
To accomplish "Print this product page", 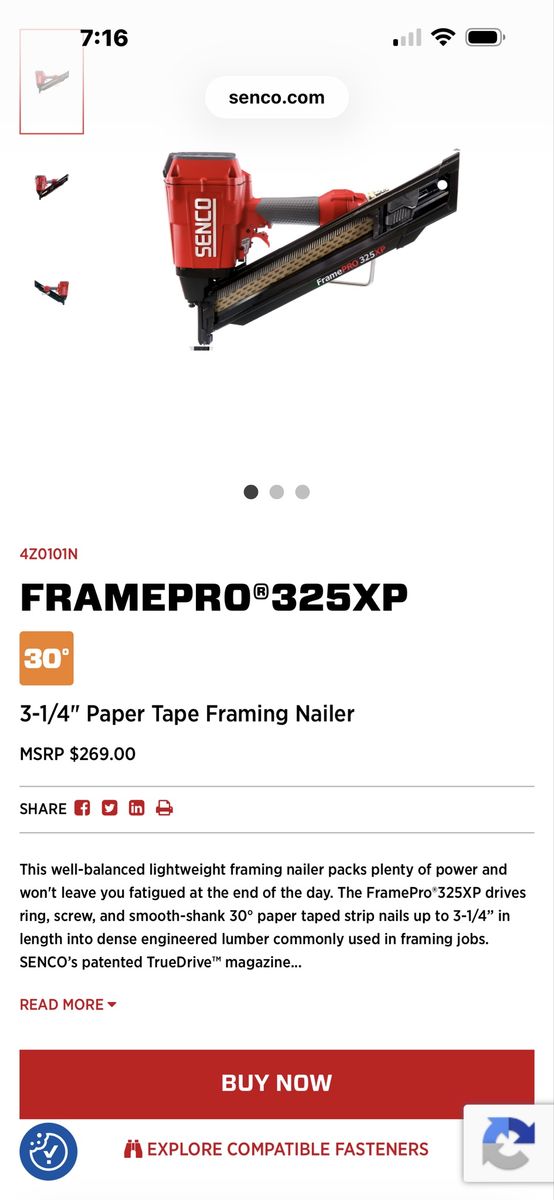I will point(164,808).
